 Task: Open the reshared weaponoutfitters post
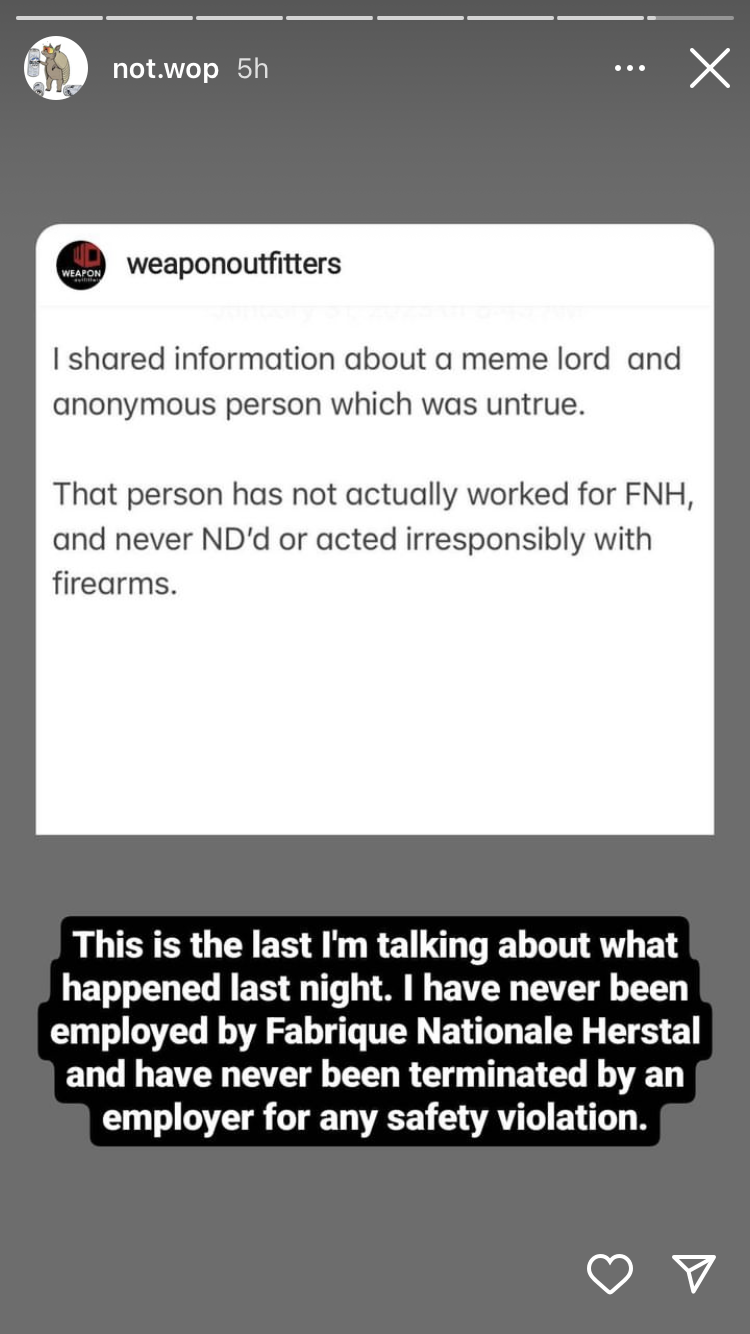(x=375, y=529)
